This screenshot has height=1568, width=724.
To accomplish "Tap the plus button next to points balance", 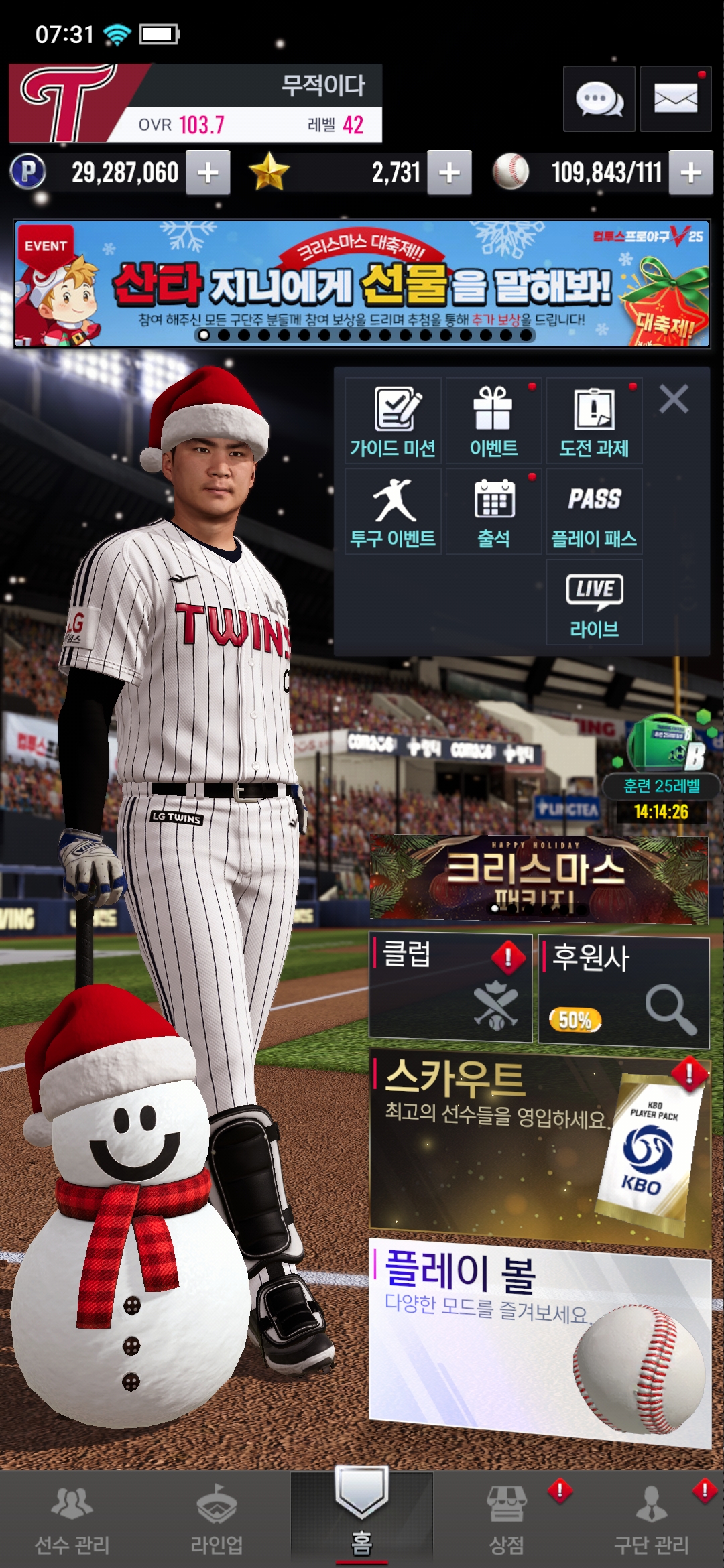I will pyautogui.click(x=208, y=173).
